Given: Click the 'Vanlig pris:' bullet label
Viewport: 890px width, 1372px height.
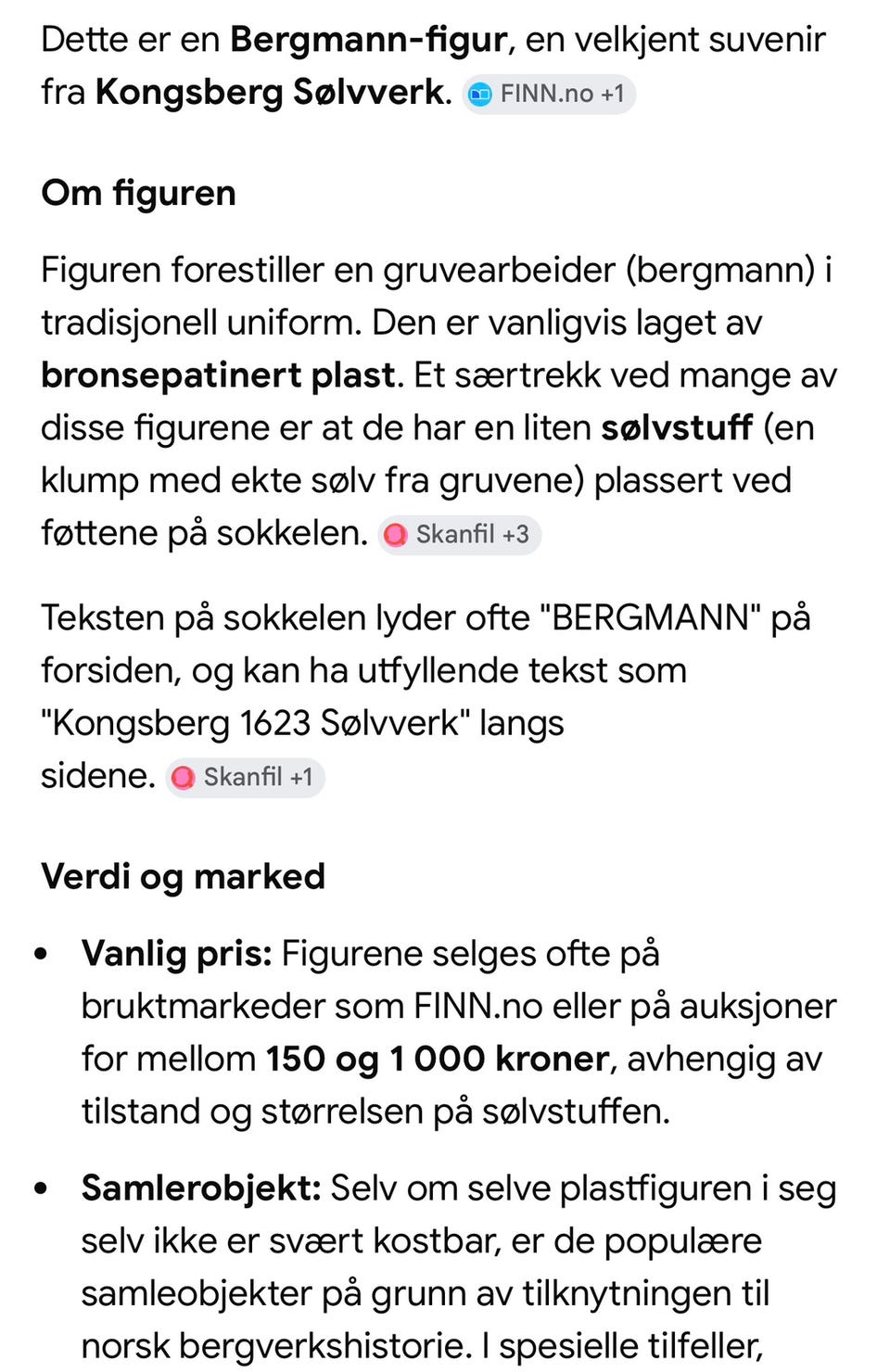Looking at the screenshot, I should [x=178, y=952].
